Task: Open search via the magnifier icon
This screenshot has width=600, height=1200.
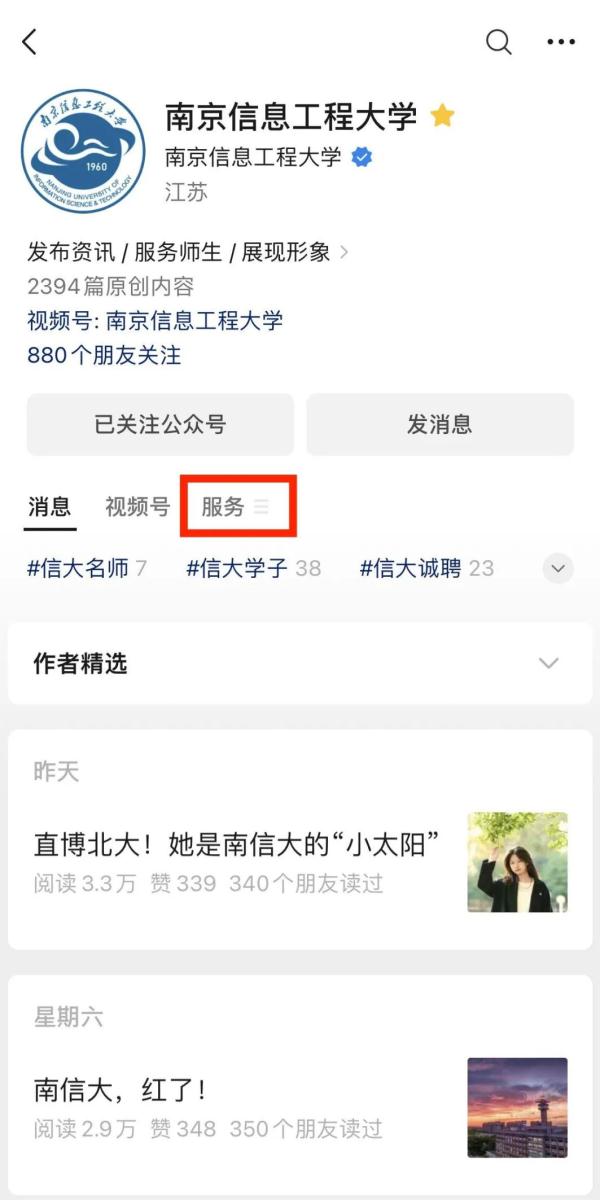Action: [x=498, y=42]
